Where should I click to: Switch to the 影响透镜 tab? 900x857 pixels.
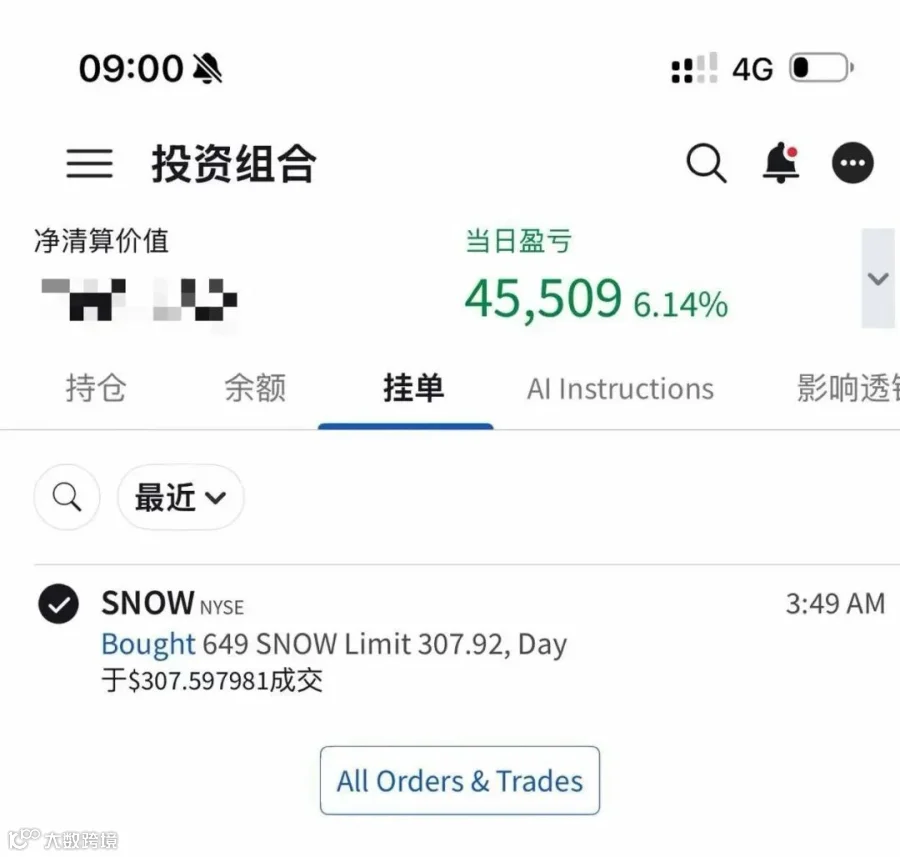tap(848, 388)
